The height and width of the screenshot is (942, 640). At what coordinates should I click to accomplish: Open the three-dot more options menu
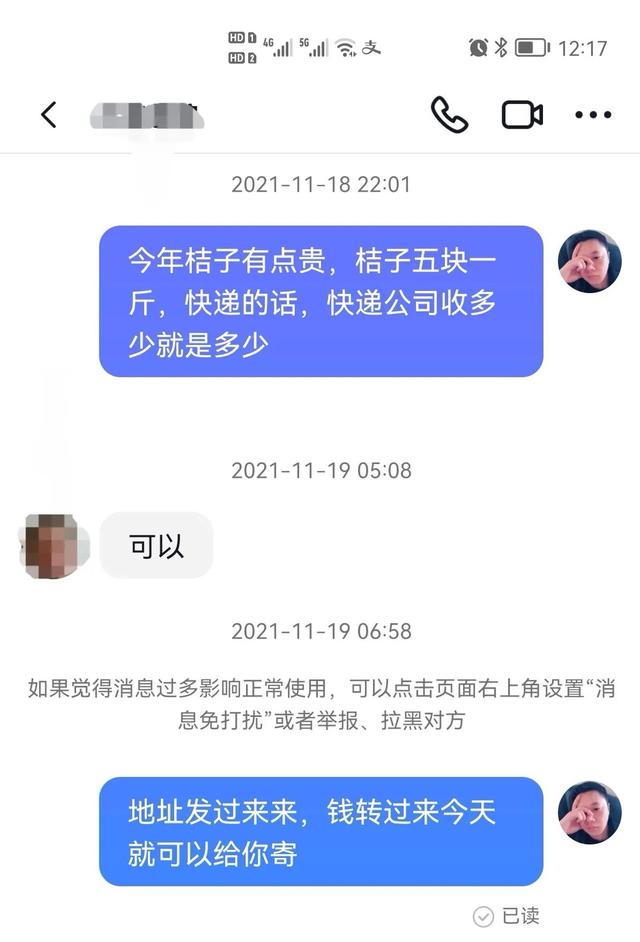coord(593,115)
